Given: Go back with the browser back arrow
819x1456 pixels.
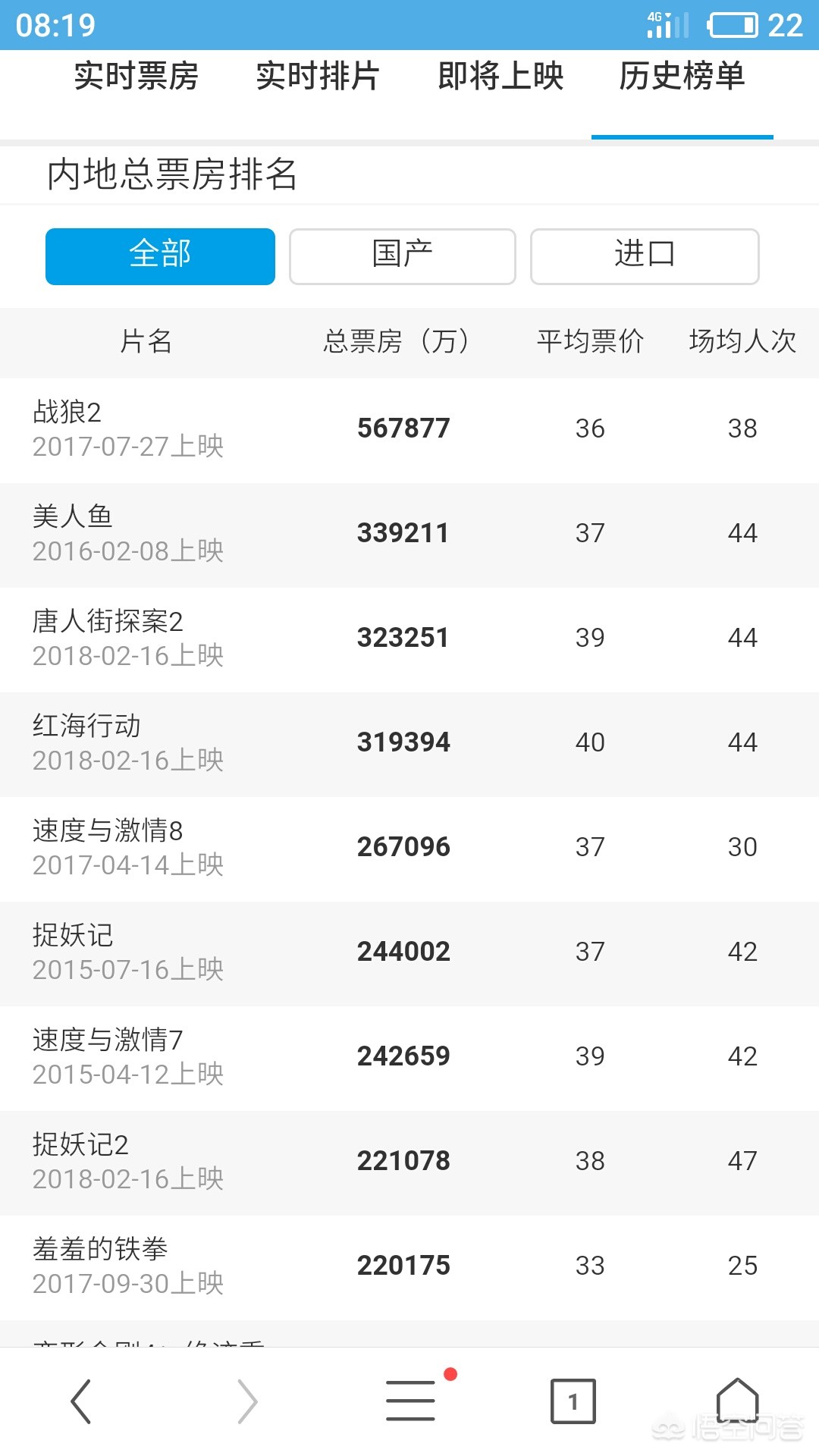Looking at the screenshot, I should coord(81,1401).
